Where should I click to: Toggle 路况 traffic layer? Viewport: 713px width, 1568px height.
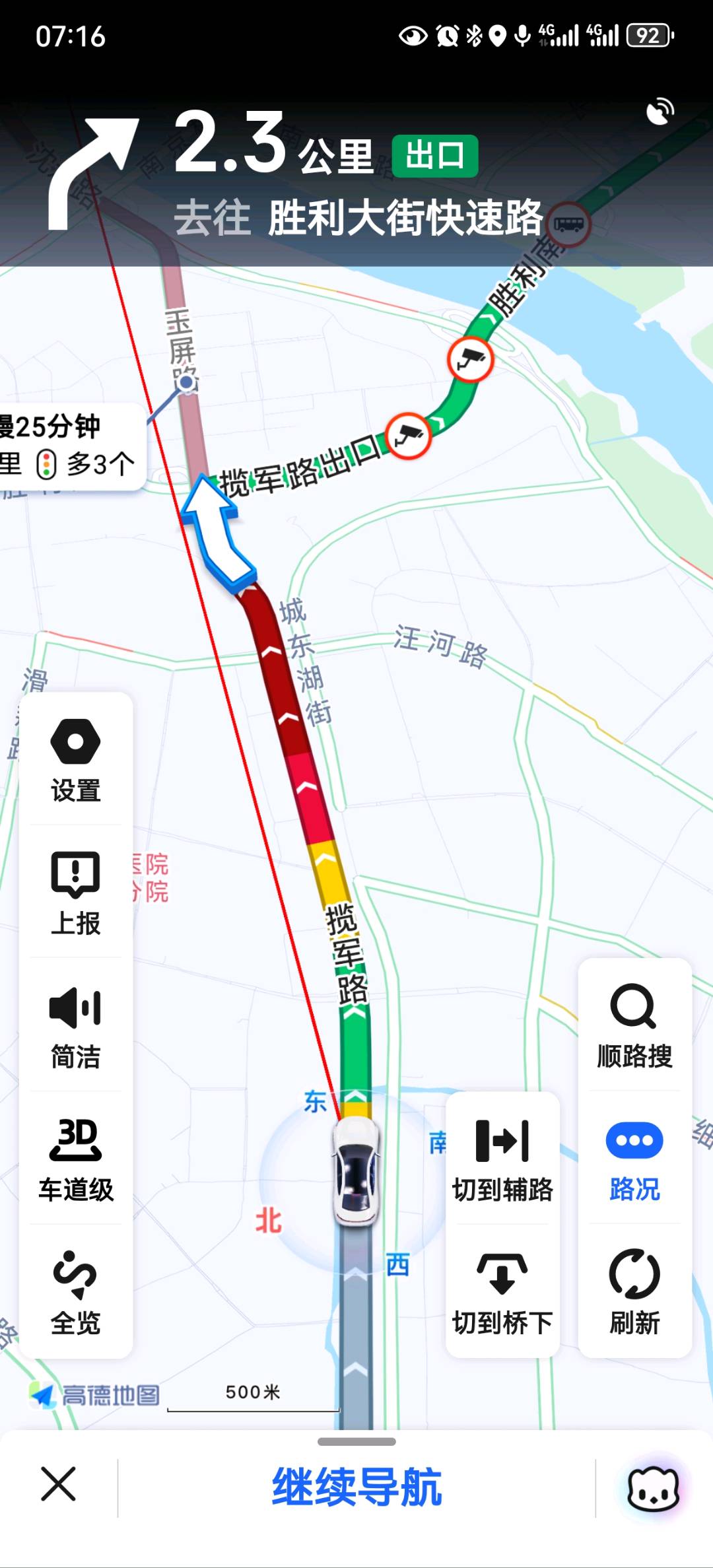coord(634,1159)
